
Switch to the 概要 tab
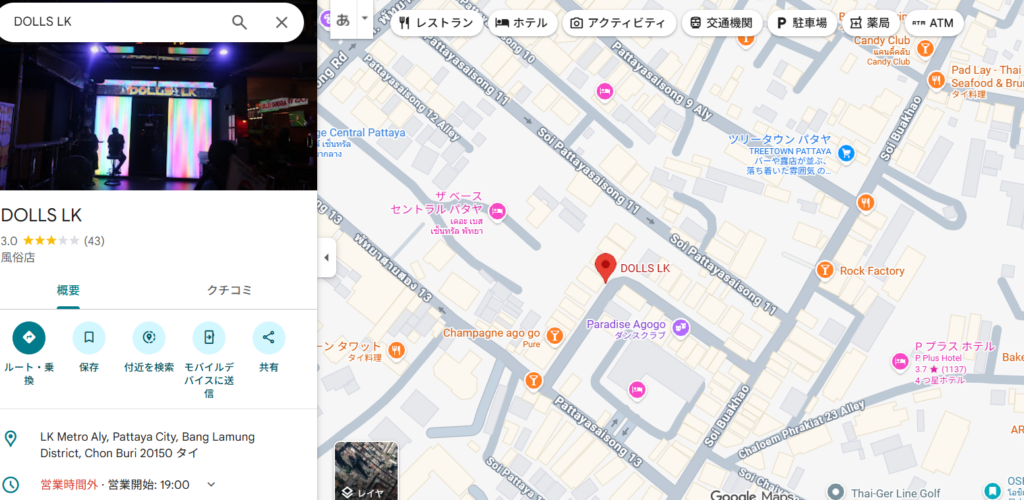coord(69,290)
